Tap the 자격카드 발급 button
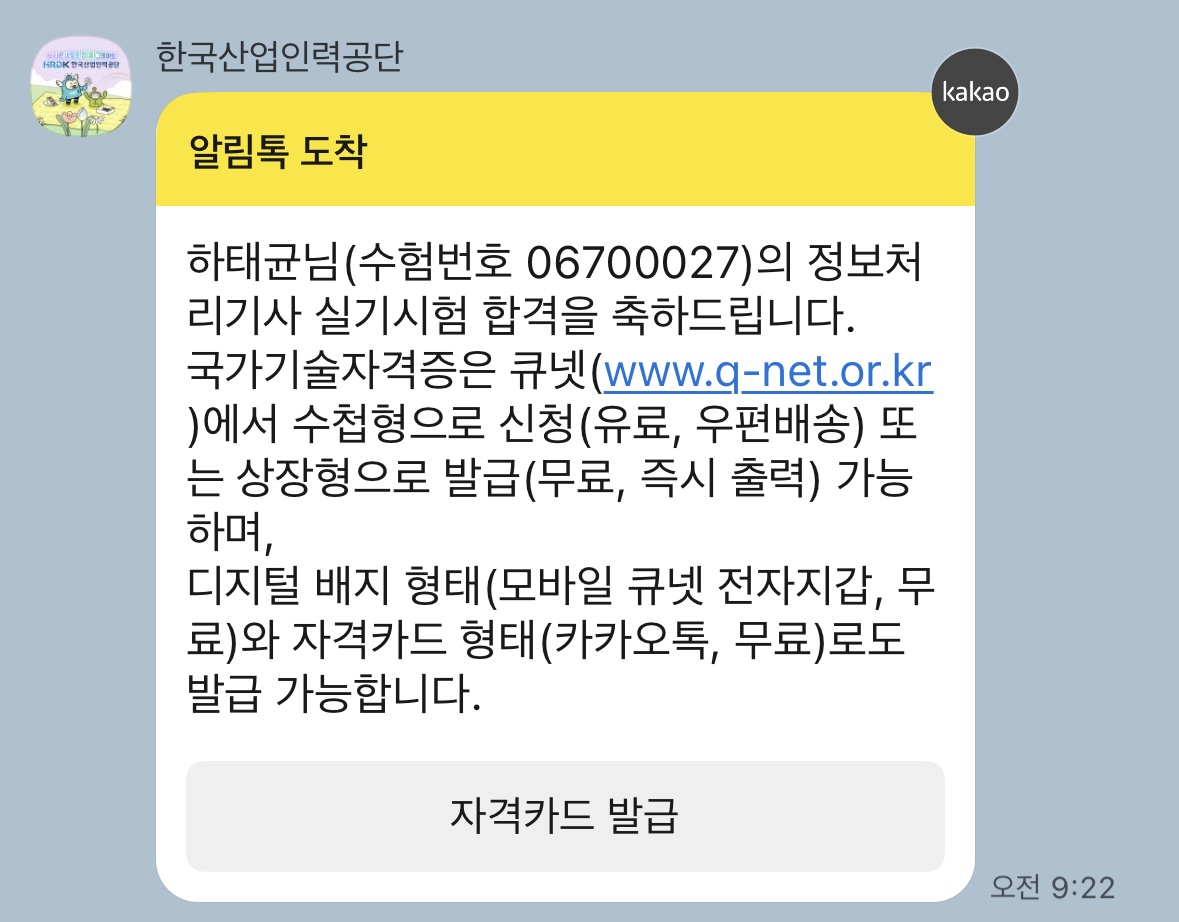Viewport: 1179px width, 922px height. pos(565,816)
